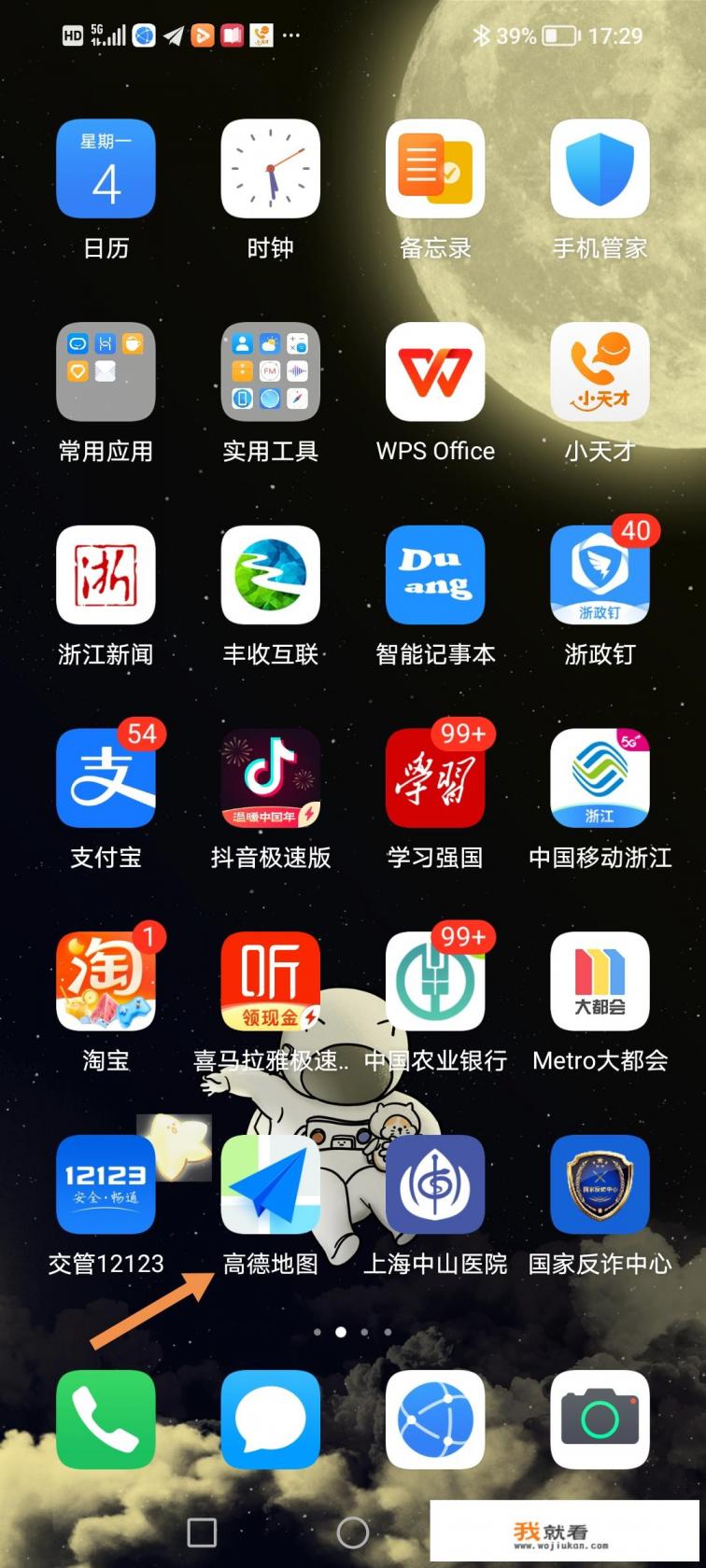Open Metro大都会 transit app
This screenshot has height=1568, width=706.
click(x=599, y=982)
